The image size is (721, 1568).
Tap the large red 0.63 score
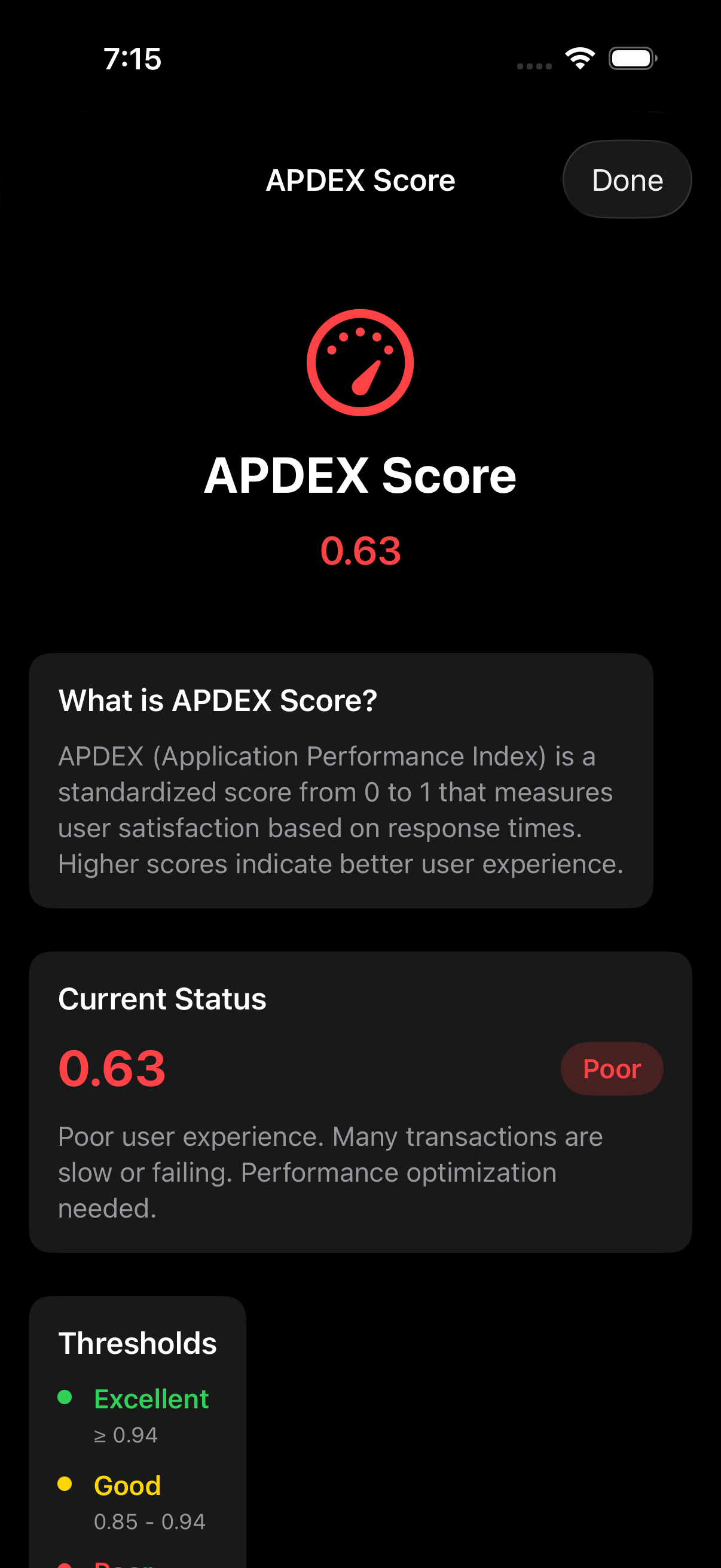click(x=360, y=551)
